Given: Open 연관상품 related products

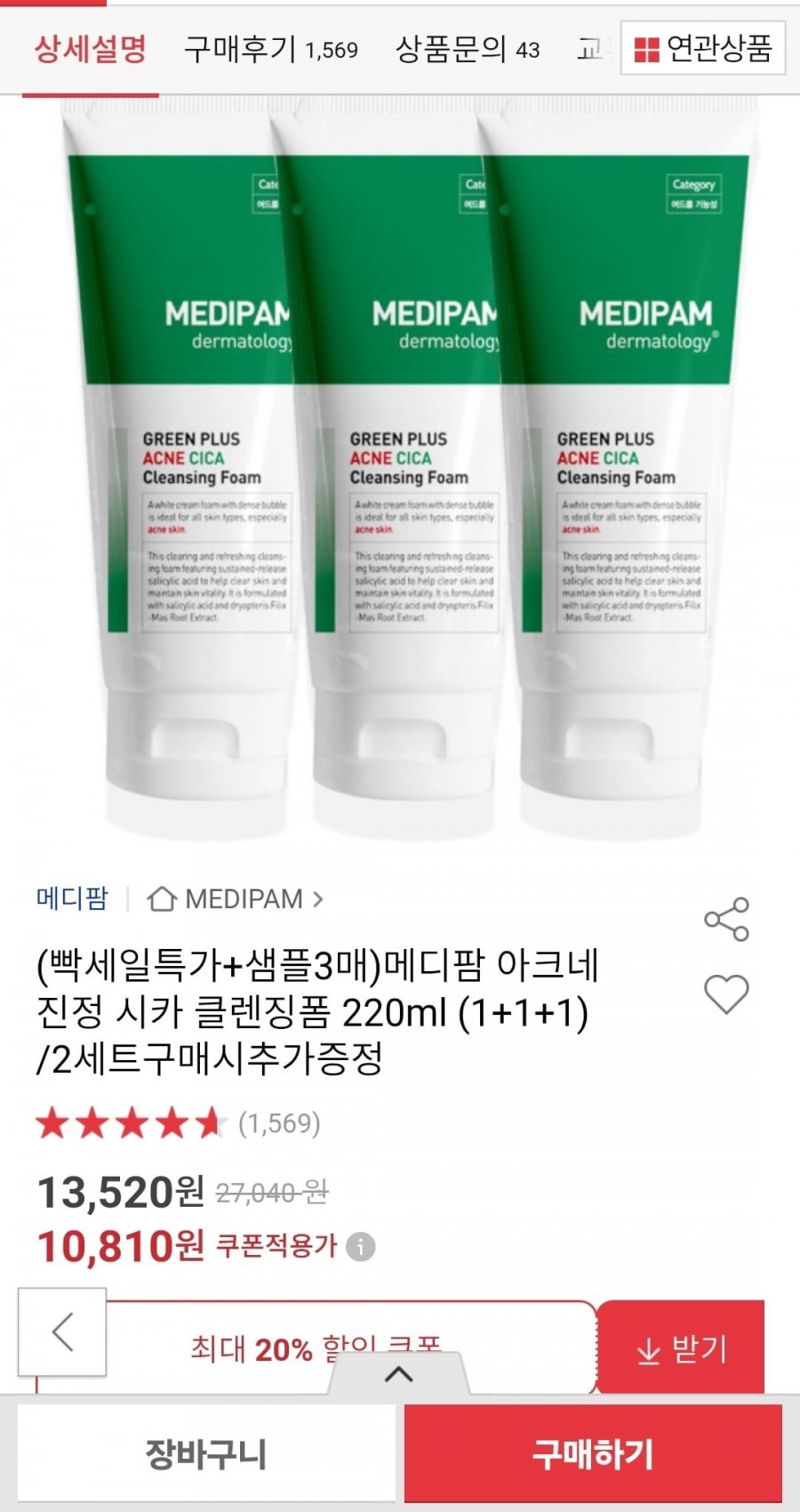Looking at the screenshot, I should 702,49.
